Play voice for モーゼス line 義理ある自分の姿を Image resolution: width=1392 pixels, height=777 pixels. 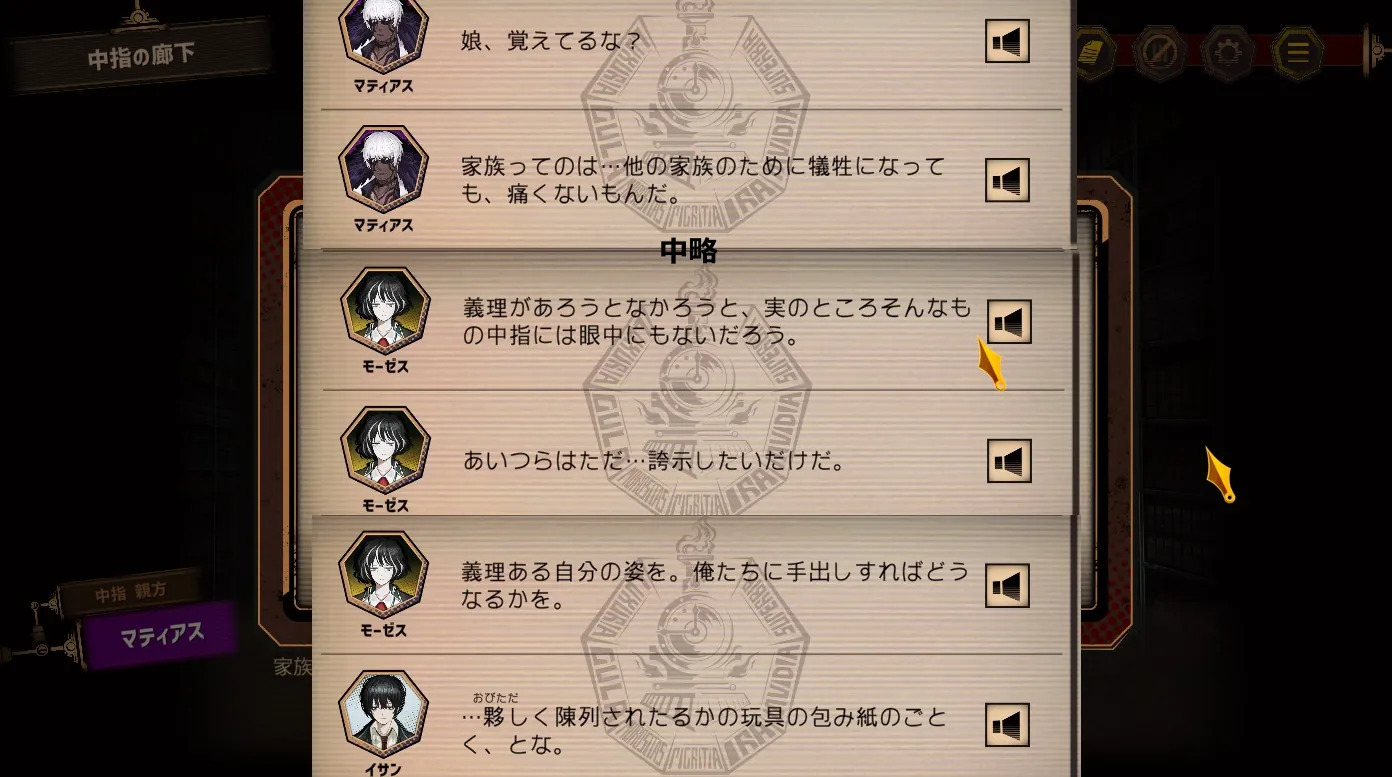[1007, 586]
